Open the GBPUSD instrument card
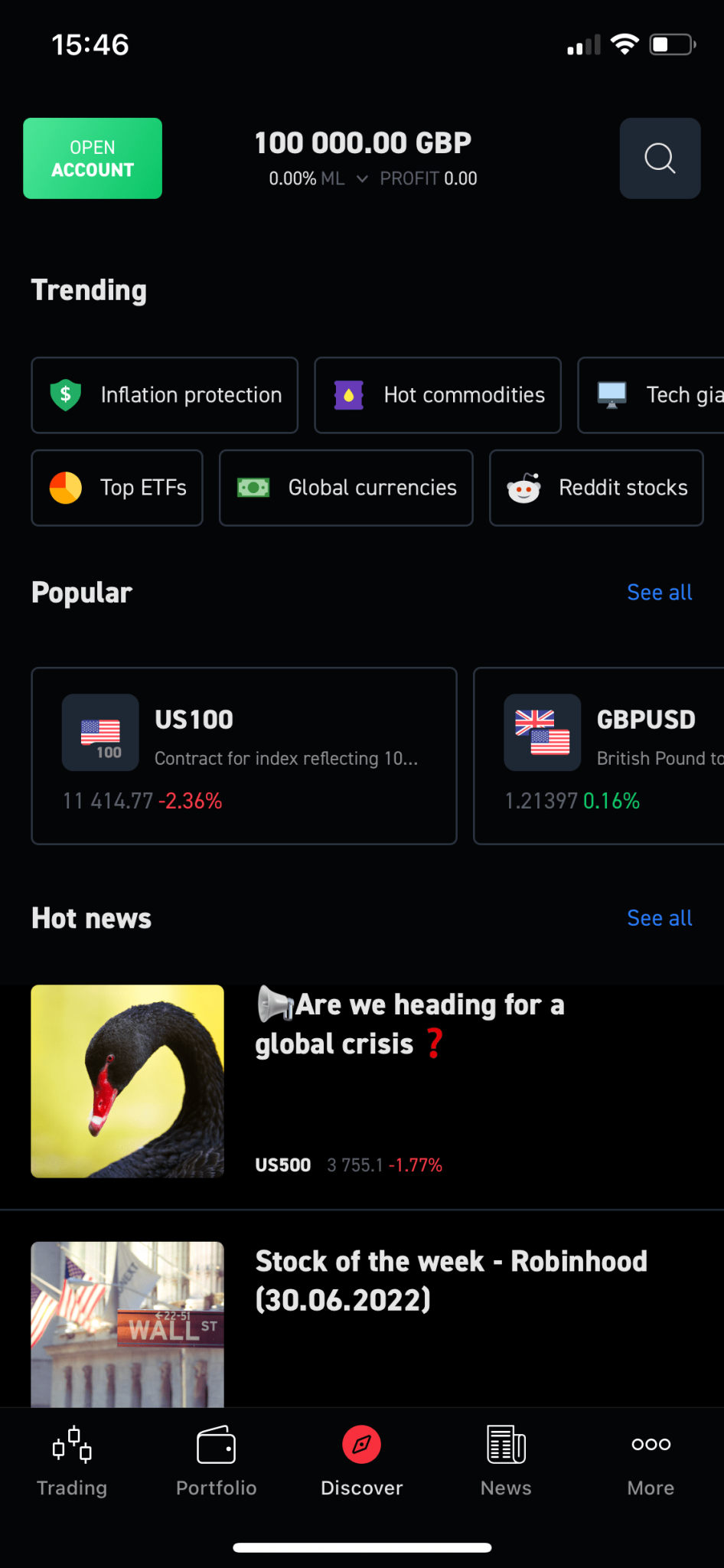 [x=598, y=756]
